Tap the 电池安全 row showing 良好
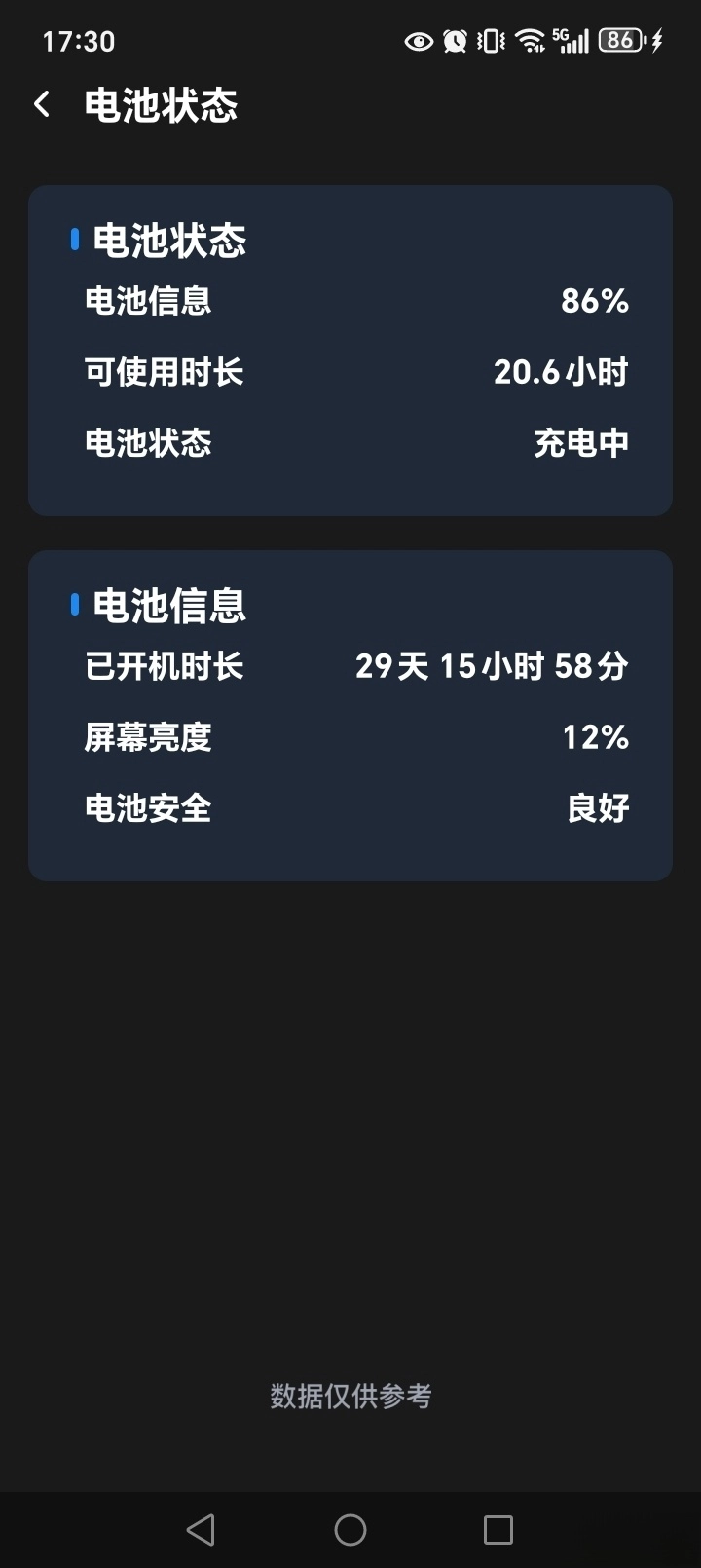The width and height of the screenshot is (701, 1568). point(350,808)
